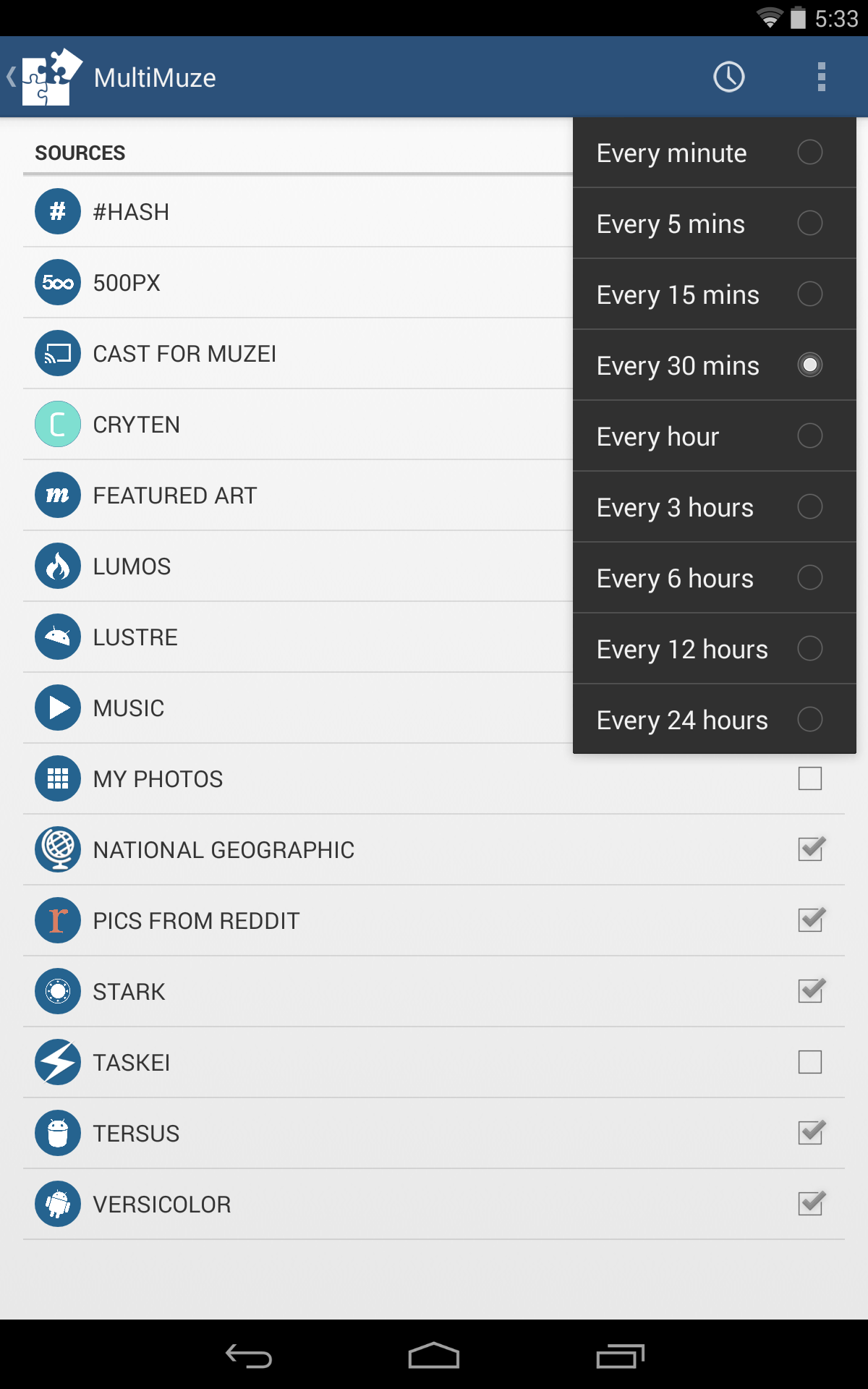
Task: Open the overflow menu
Action: (821, 77)
